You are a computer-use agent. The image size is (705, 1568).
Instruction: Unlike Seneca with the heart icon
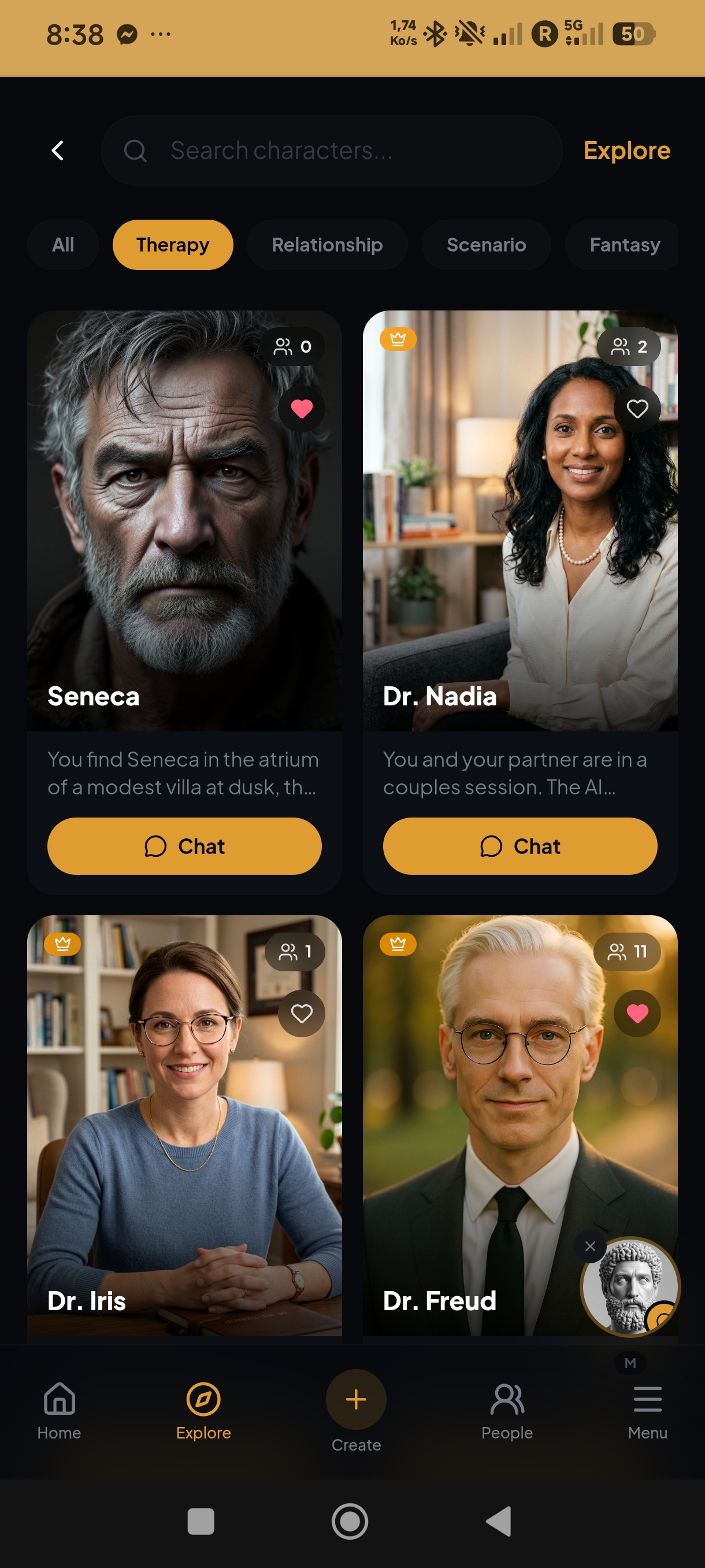[301, 408]
